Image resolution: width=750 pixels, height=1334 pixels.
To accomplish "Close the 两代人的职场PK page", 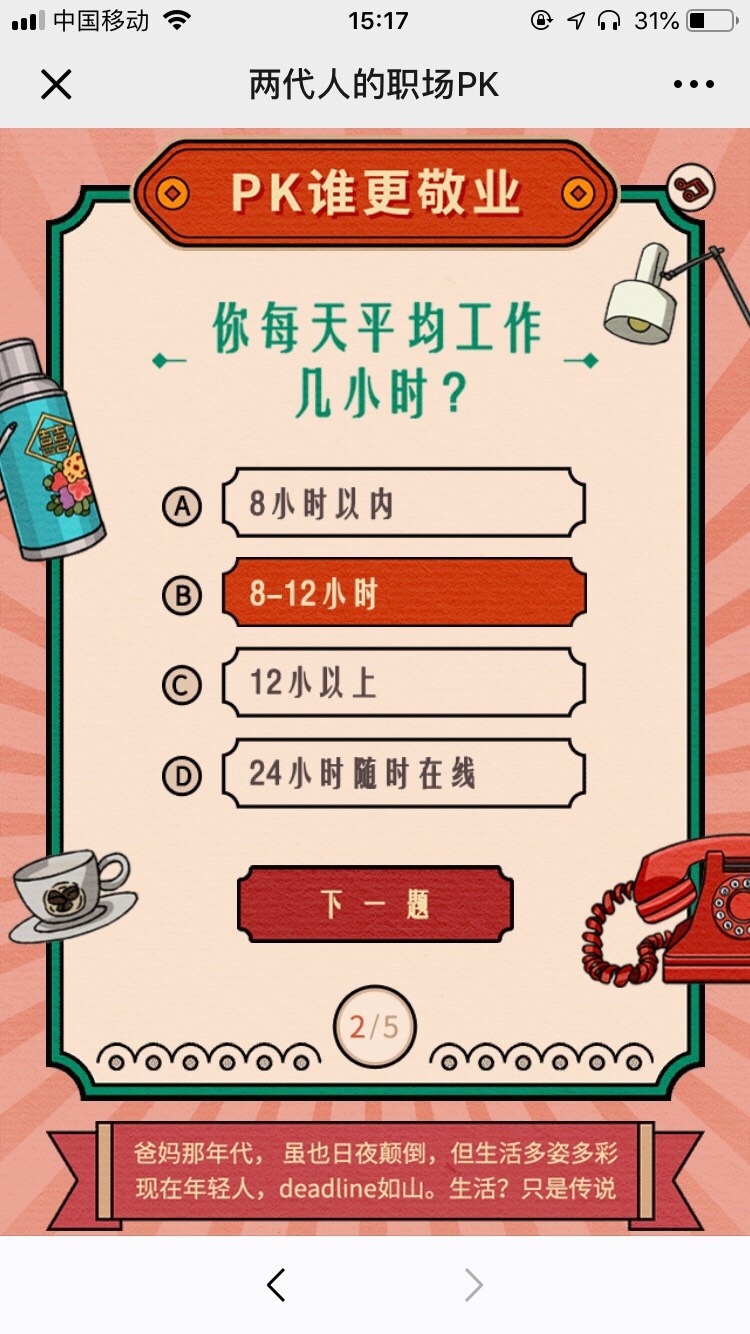I will pyautogui.click(x=56, y=85).
